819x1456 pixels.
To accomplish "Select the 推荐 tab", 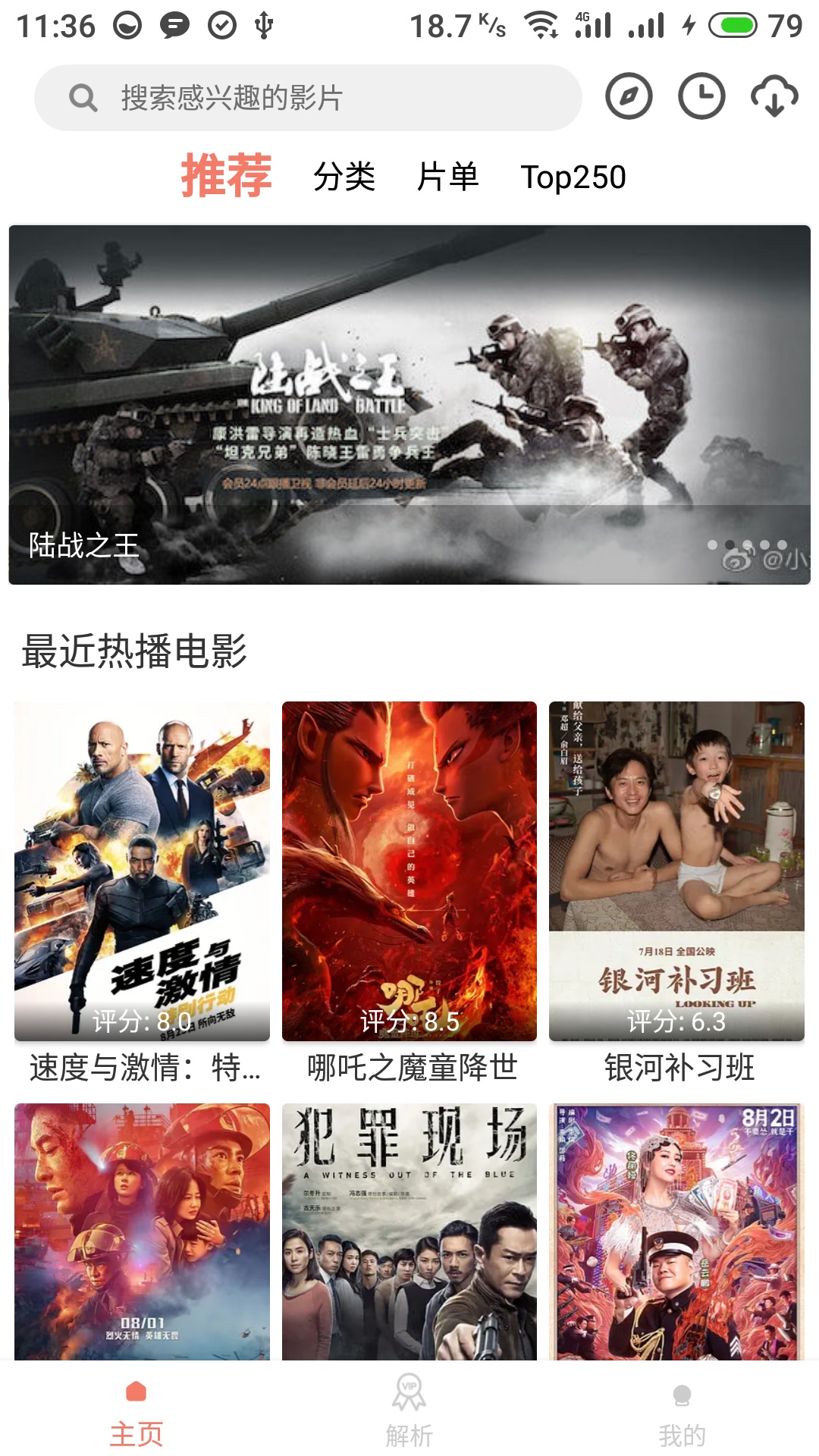I will (226, 175).
